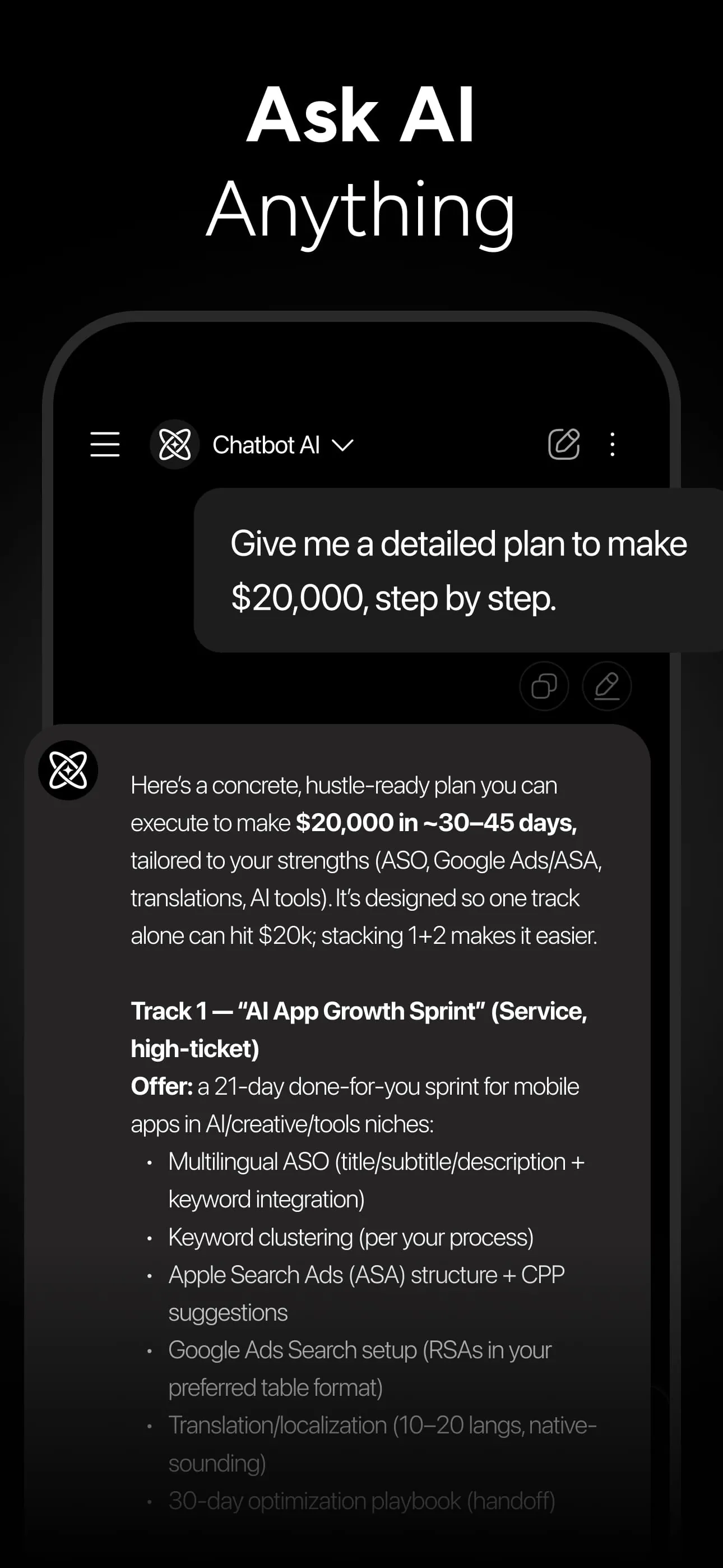Click the Chatbot AI atom logo icon
723x1568 pixels.
175,445
